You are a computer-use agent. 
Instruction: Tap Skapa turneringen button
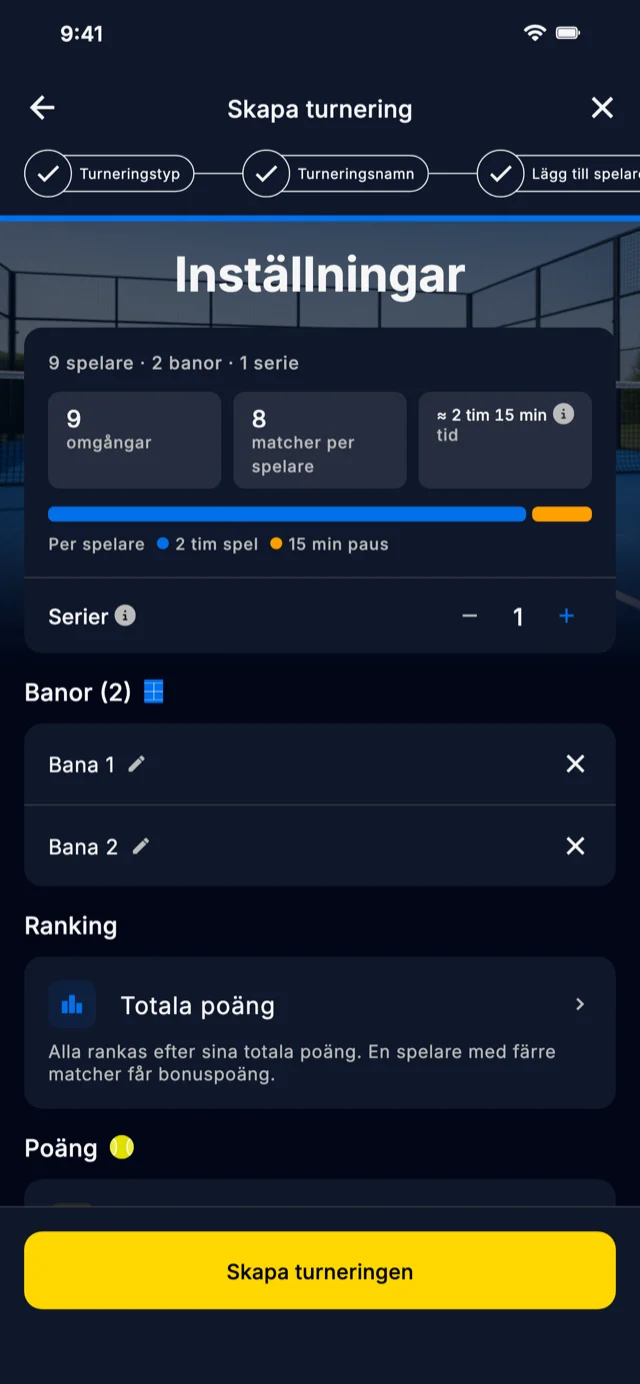320,1271
